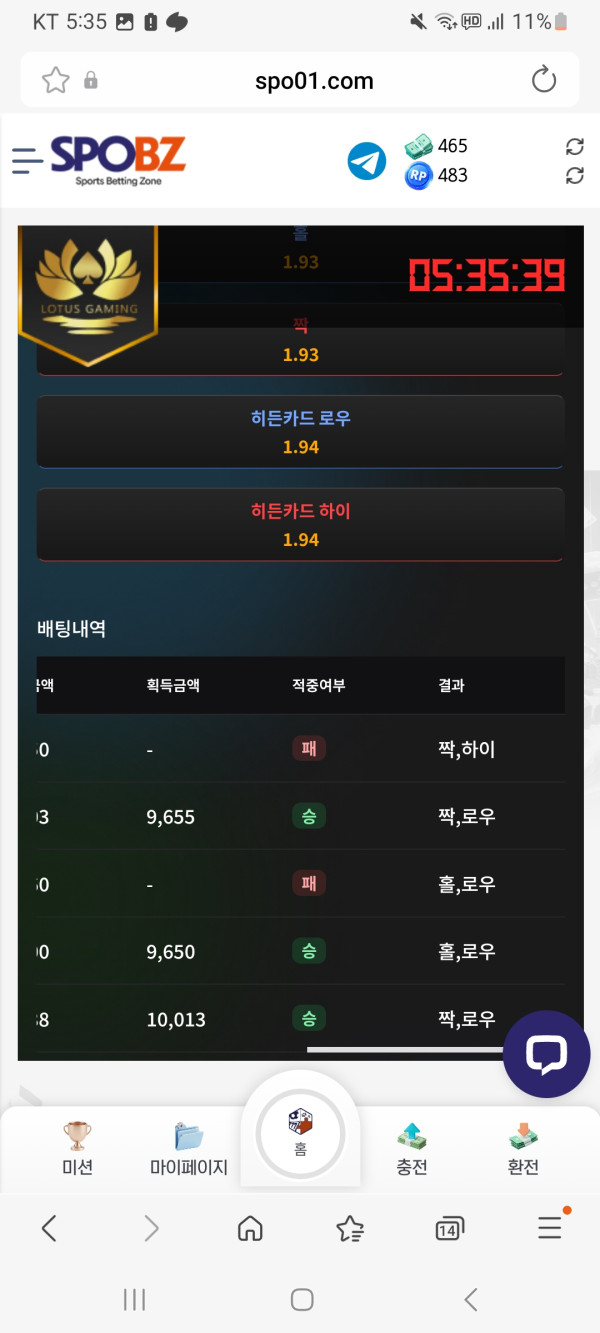The width and height of the screenshot is (600, 1333).
Task: Open the 환전 withdrawal tab
Action: 523,1148
